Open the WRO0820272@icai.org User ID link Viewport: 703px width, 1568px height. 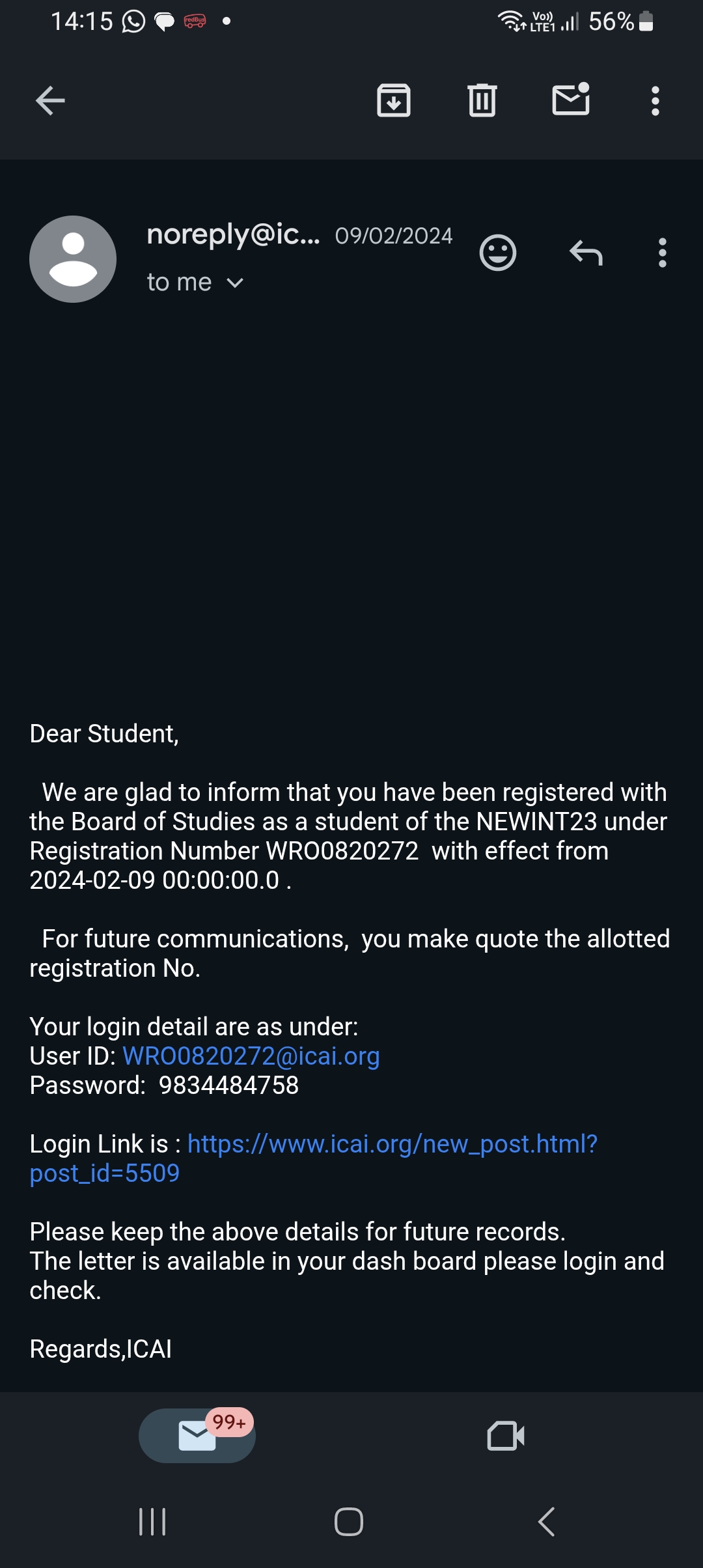point(251,1056)
